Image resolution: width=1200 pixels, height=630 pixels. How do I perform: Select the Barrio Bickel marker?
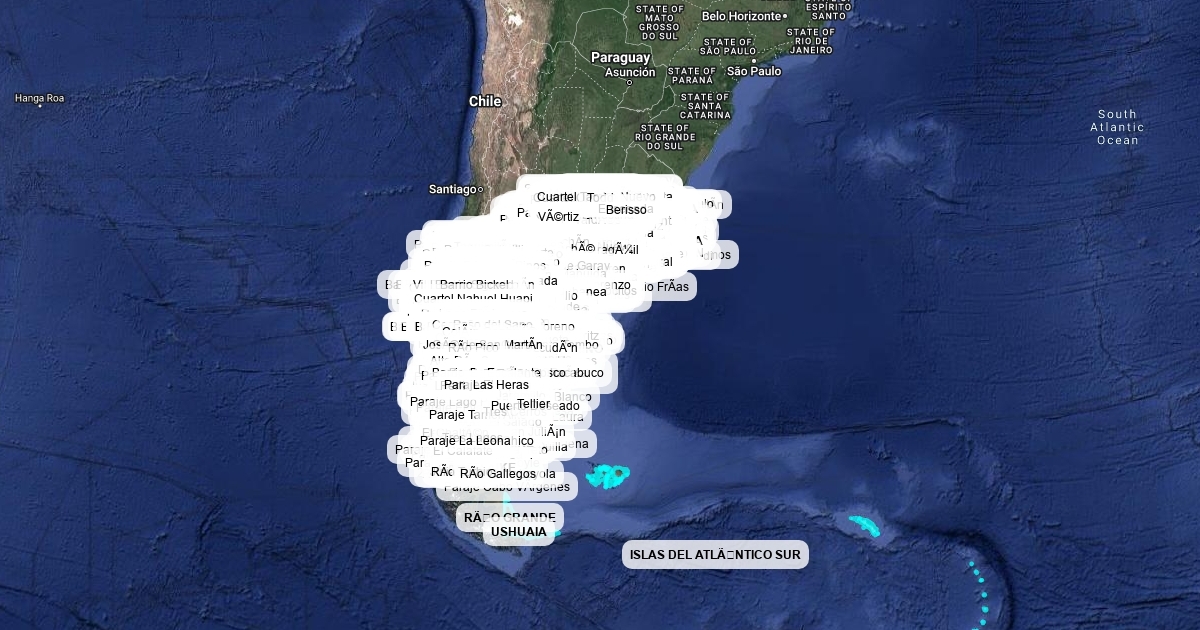click(475, 285)
